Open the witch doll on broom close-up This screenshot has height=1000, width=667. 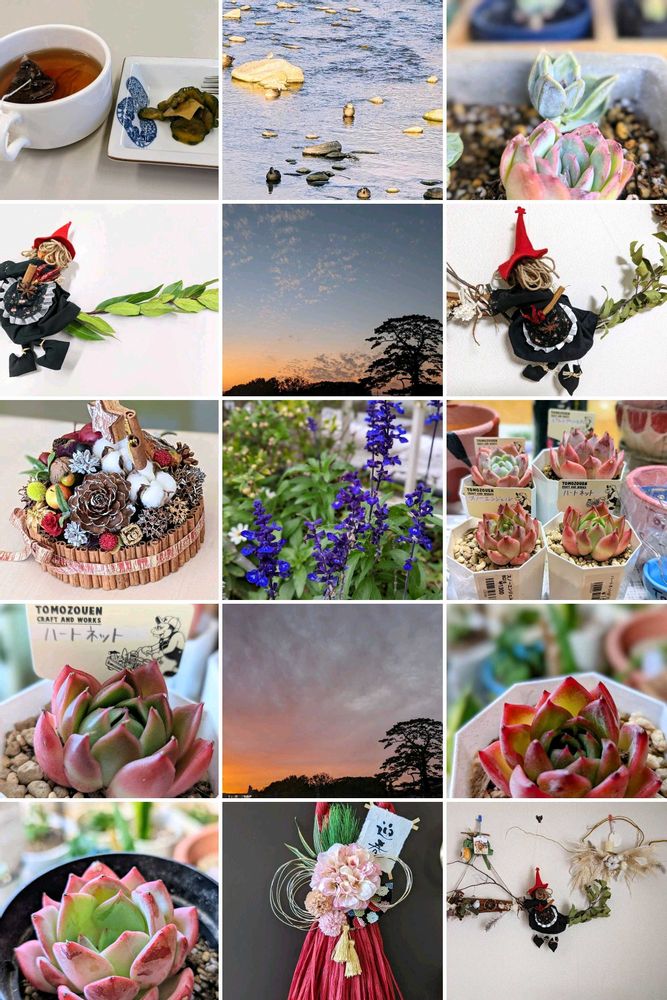557,300
